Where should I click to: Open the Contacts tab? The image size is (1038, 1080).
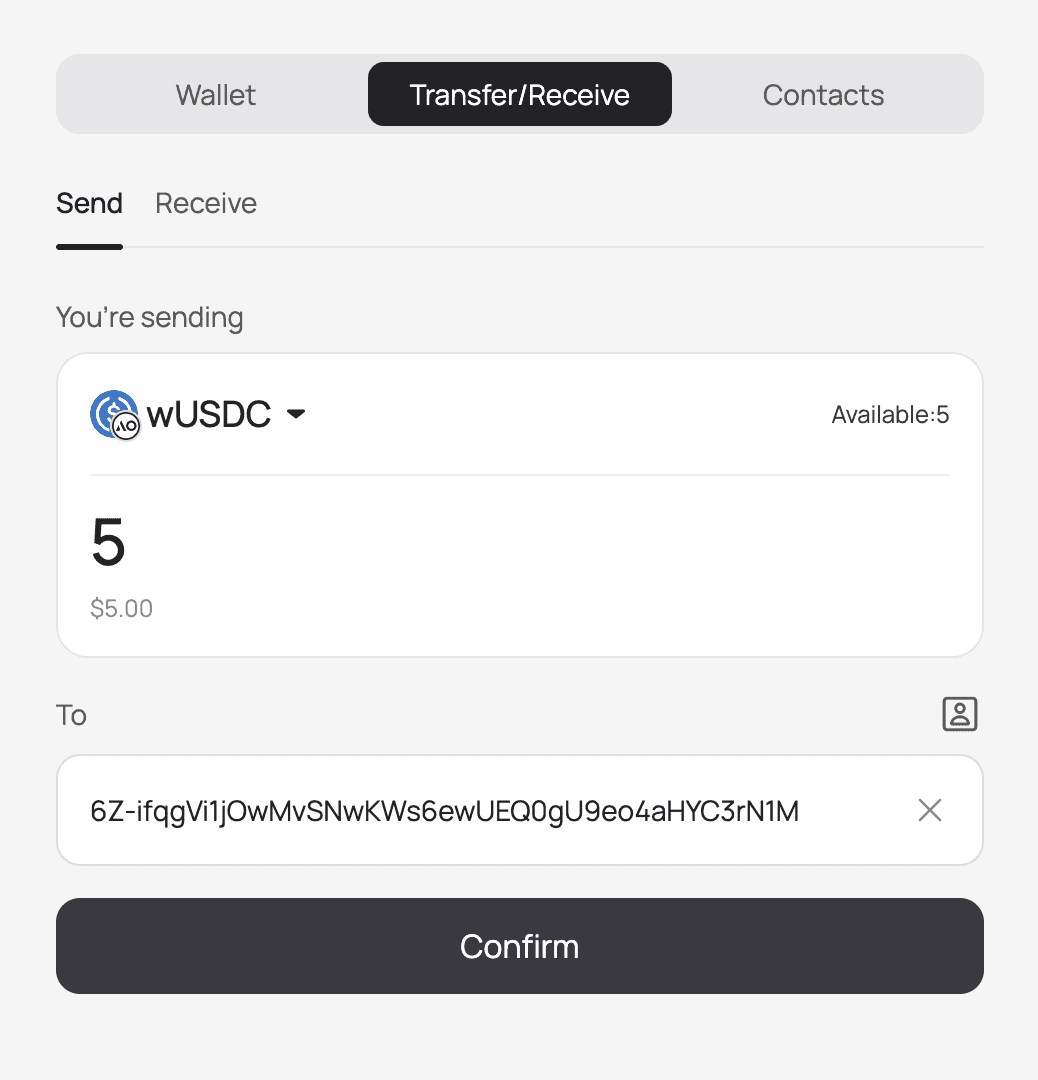(x=823, y=95)
